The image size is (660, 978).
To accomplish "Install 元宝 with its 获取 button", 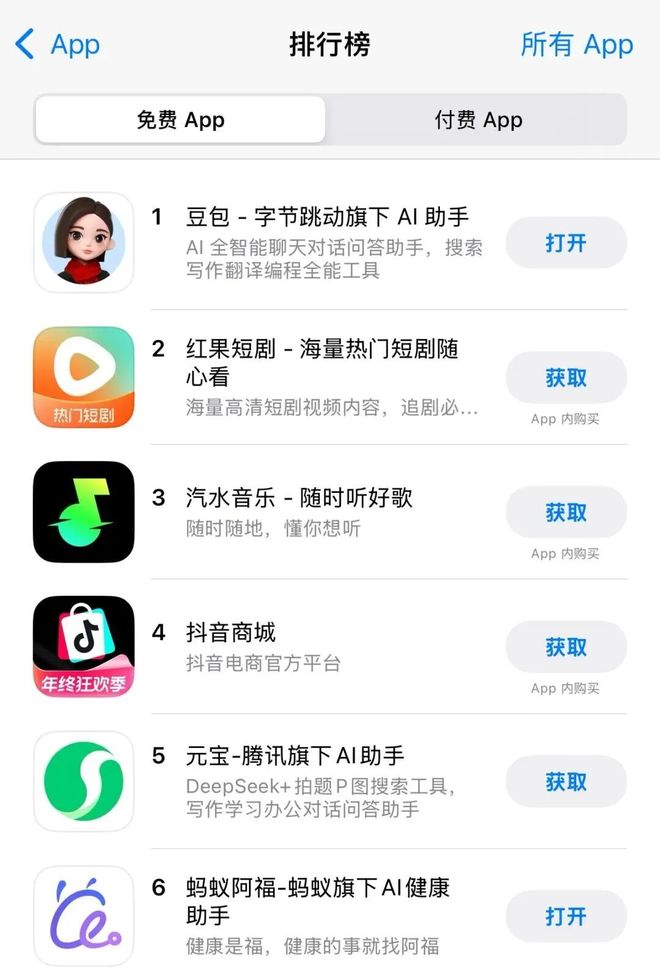I will 566,782.
